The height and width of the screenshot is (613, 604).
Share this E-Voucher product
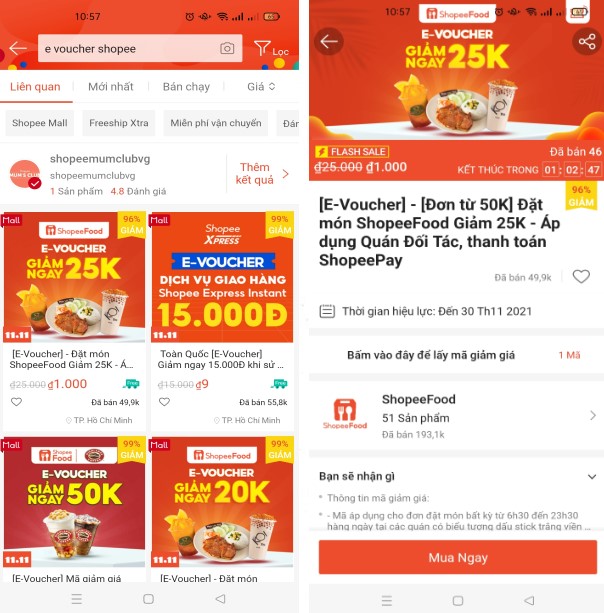tap(585, 41)
